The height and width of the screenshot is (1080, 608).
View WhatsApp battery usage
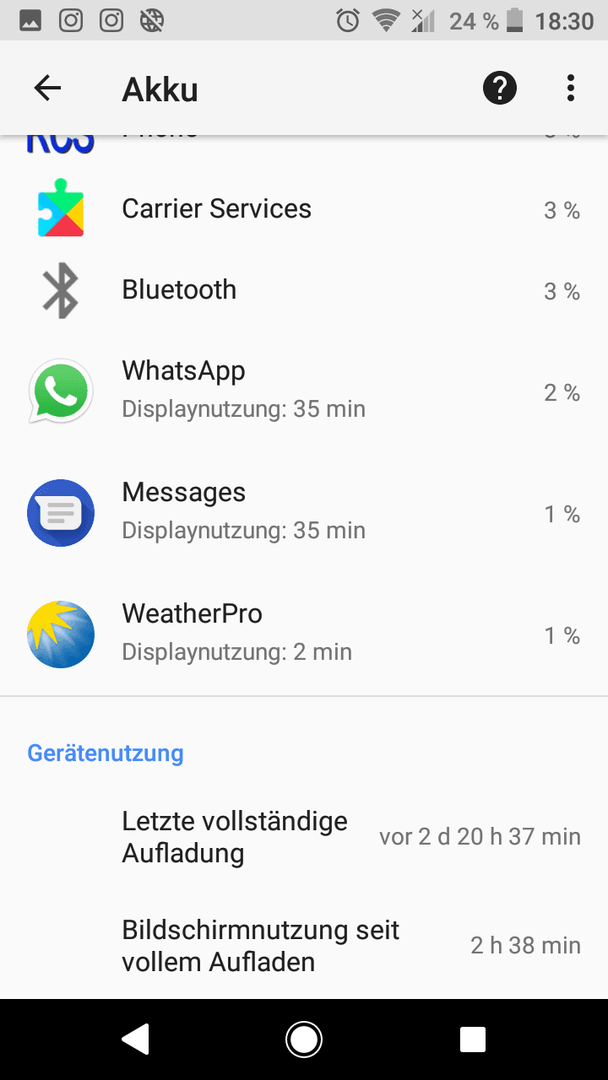click(x=304, y=391)
